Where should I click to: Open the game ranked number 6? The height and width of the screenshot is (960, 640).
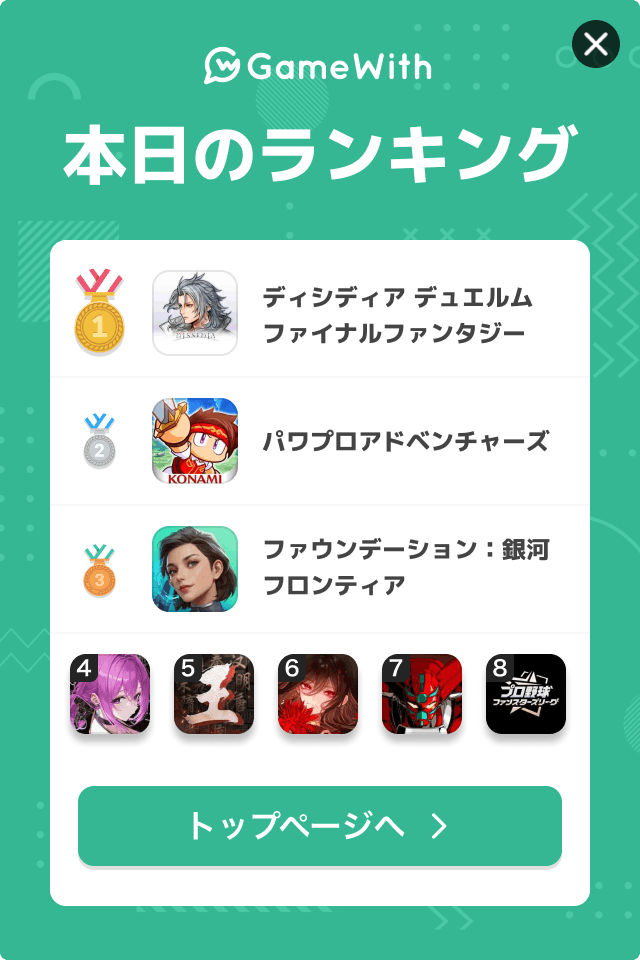(x=318, y=694)
